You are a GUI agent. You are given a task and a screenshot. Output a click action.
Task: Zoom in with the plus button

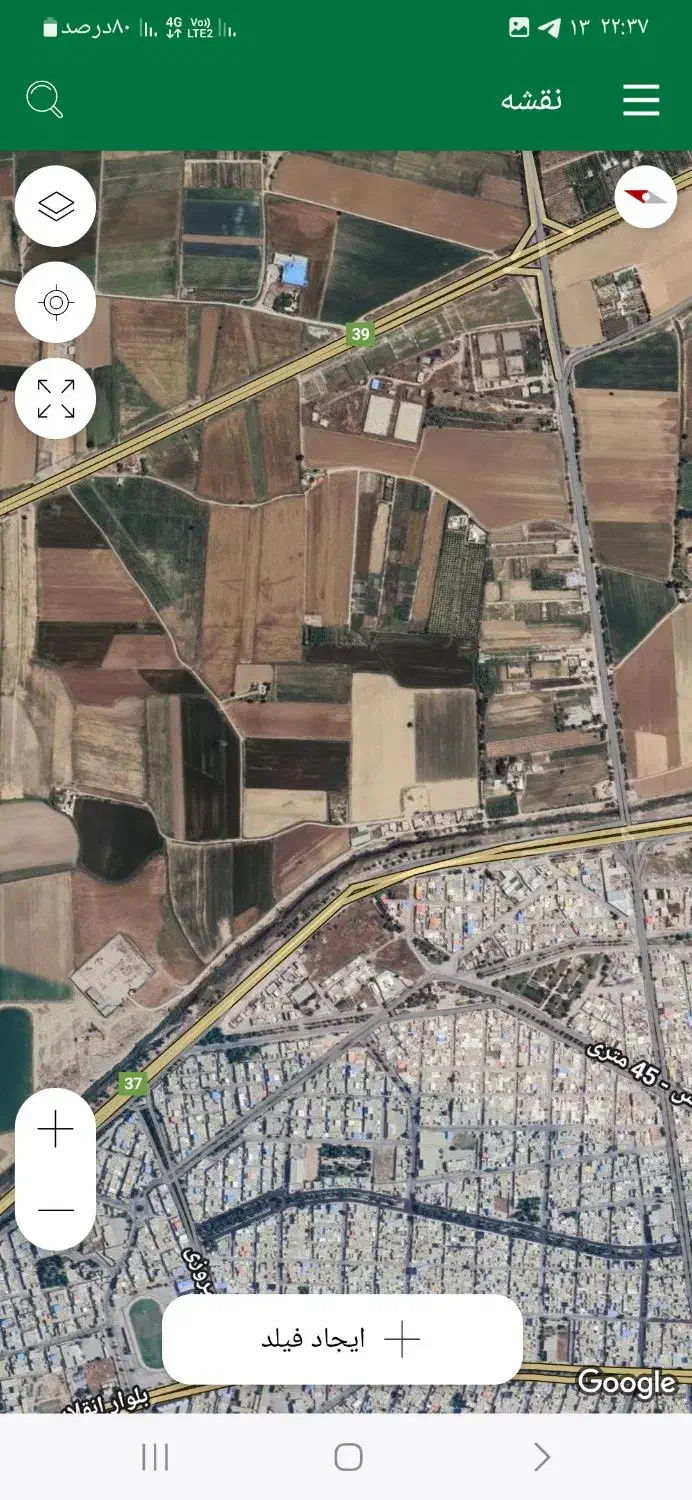coord(56,1130)
